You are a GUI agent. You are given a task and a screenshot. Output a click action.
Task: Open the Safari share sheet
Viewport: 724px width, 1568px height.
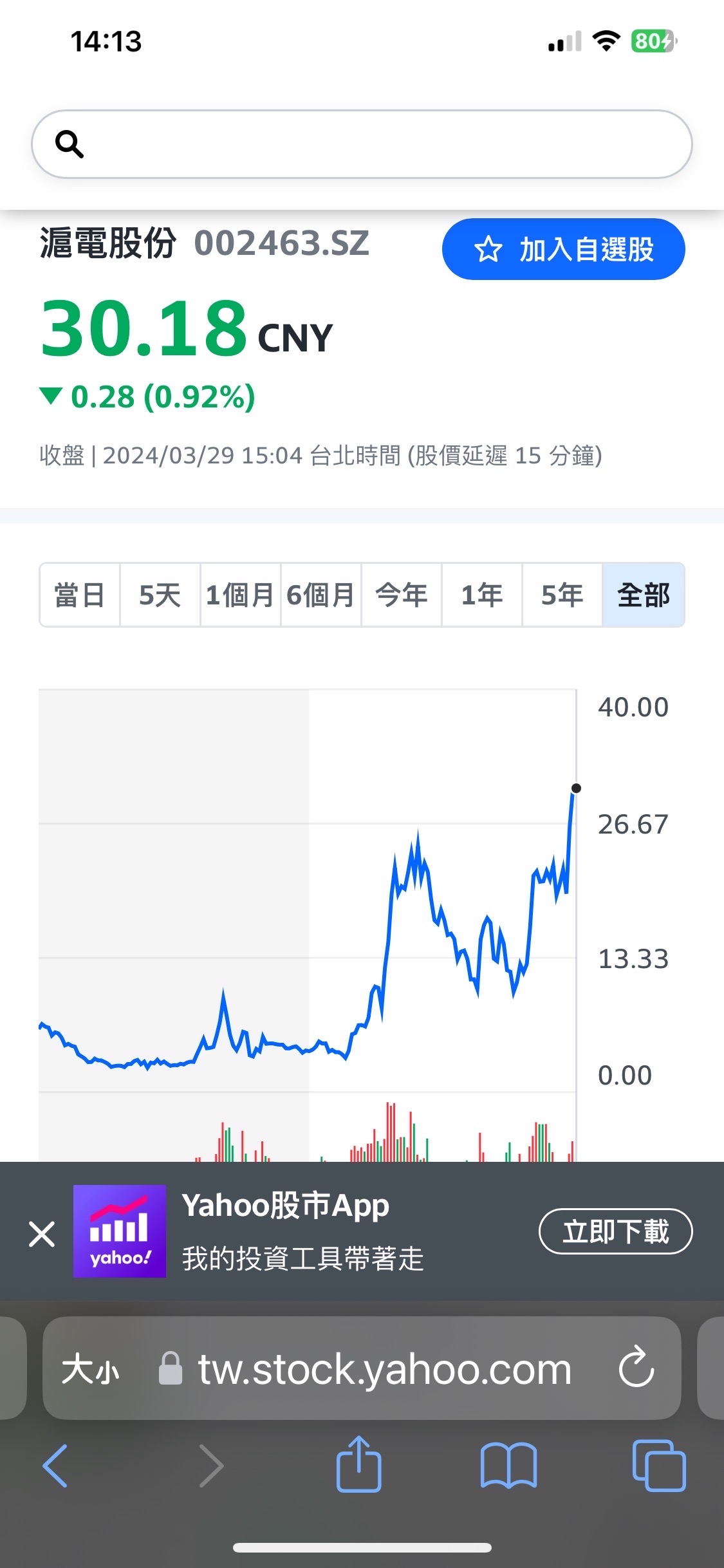tap(358, 1464)
